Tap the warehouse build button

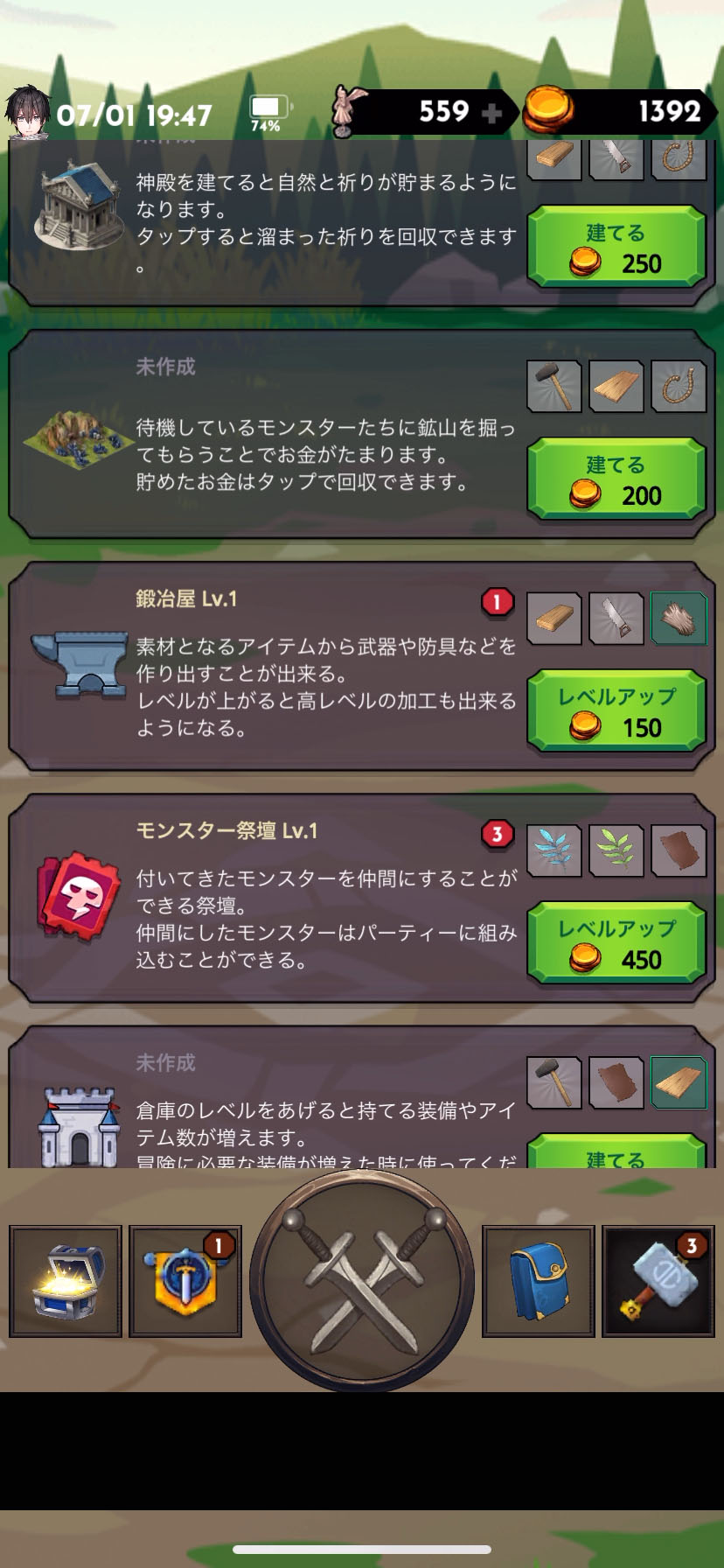616,1153
